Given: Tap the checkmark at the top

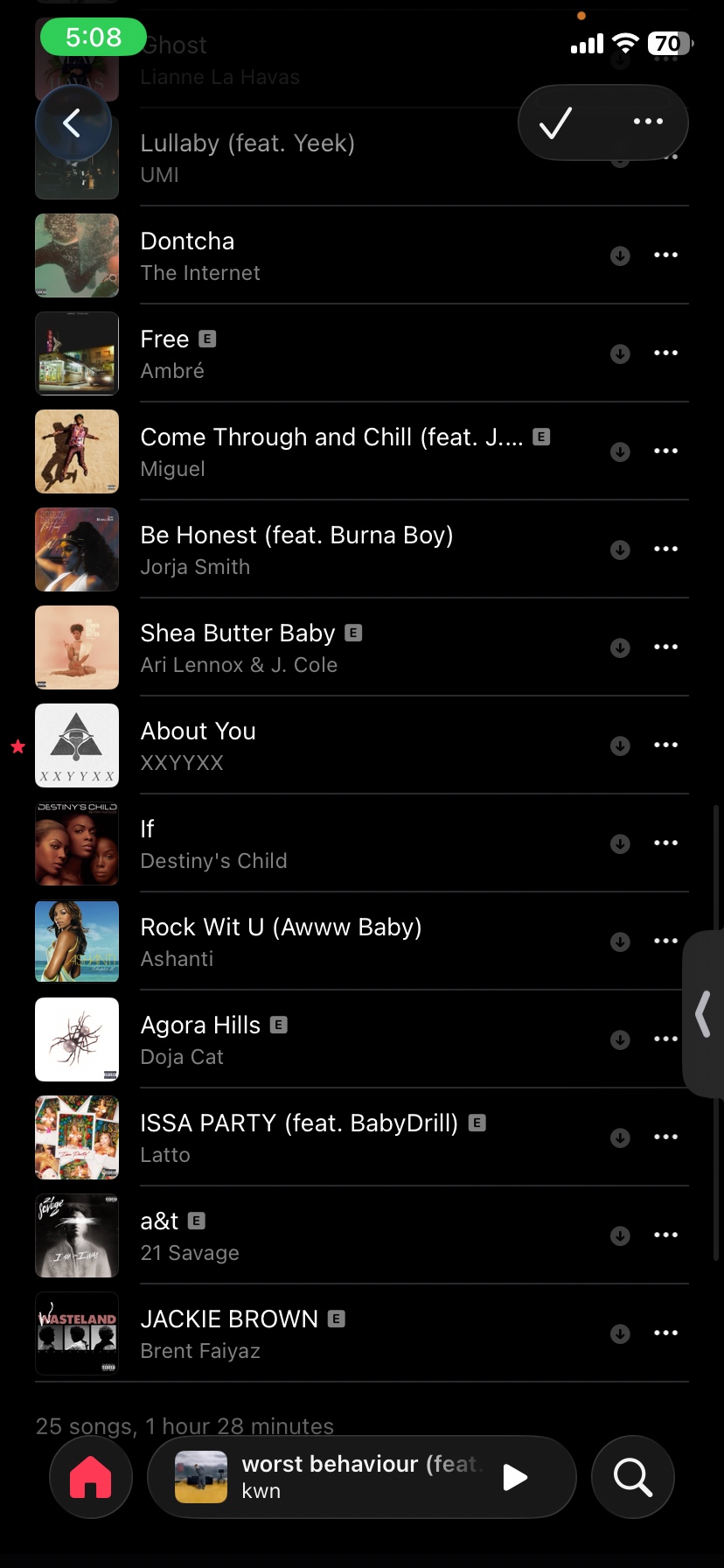Looking at the screenshot, I should point(555,122).
